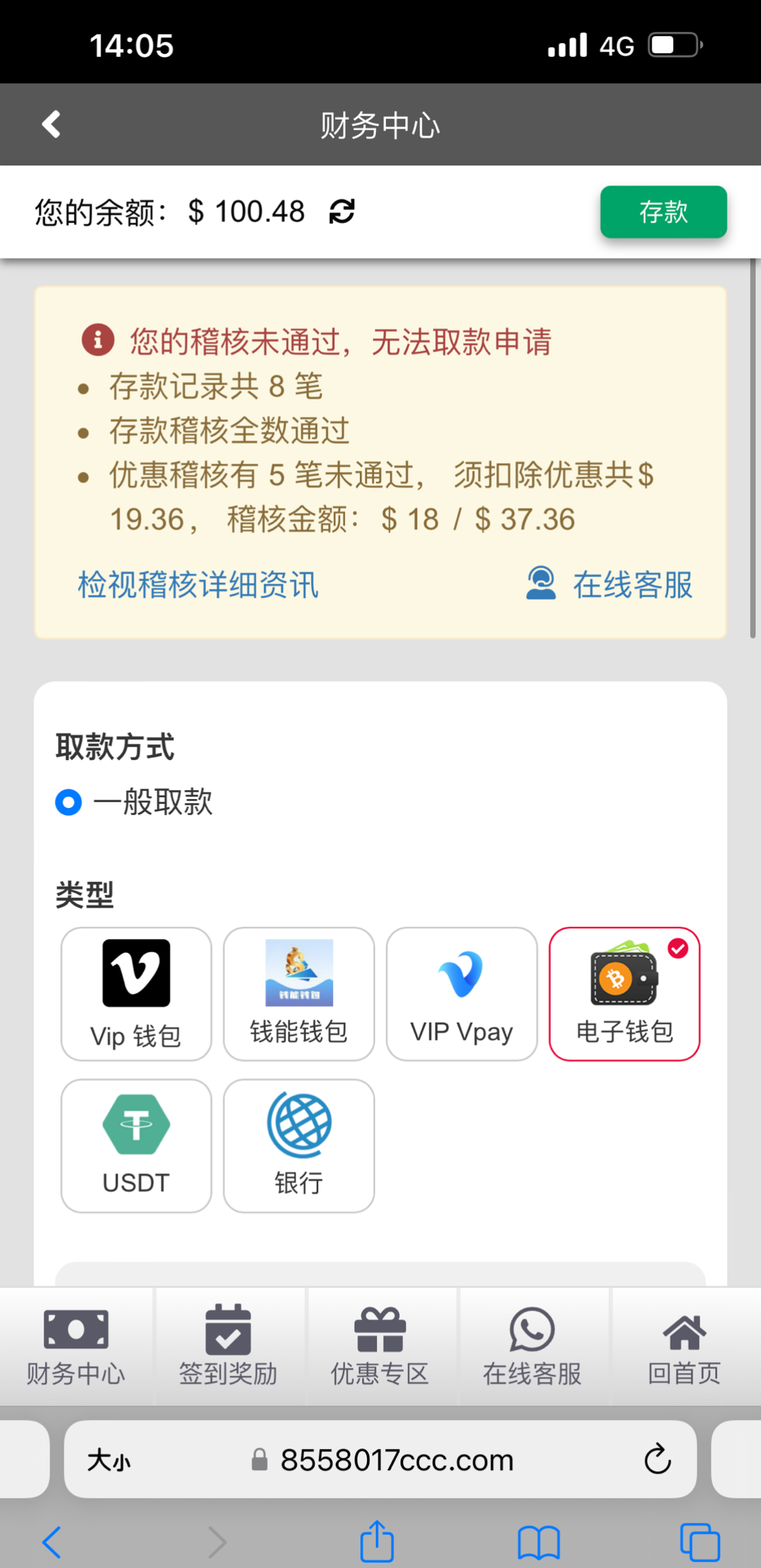Return via 回首页 tab
Screen dimensions: 761x1568
point(684,1346)
